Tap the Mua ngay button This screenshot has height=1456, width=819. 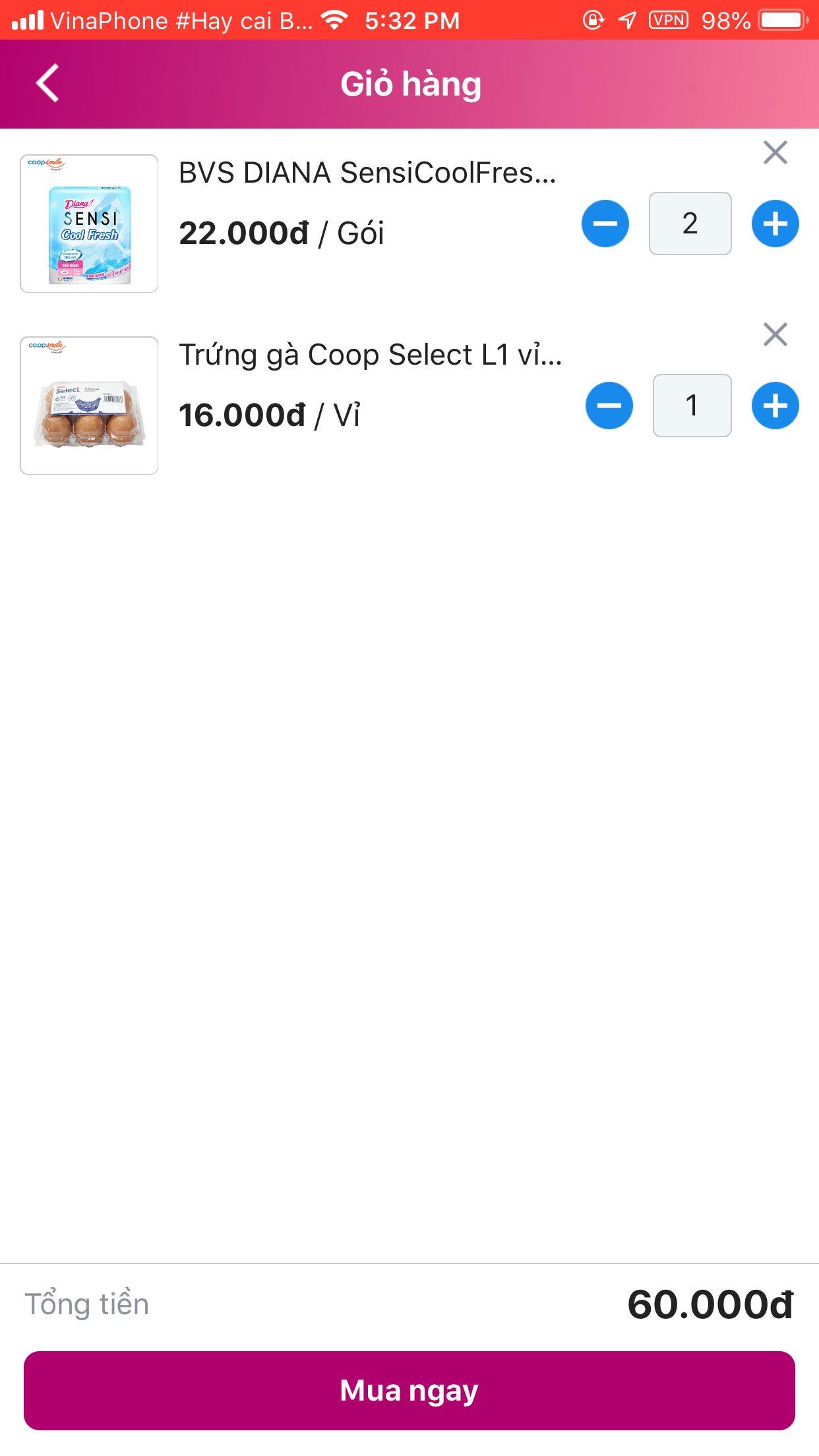click(409, 1391)
